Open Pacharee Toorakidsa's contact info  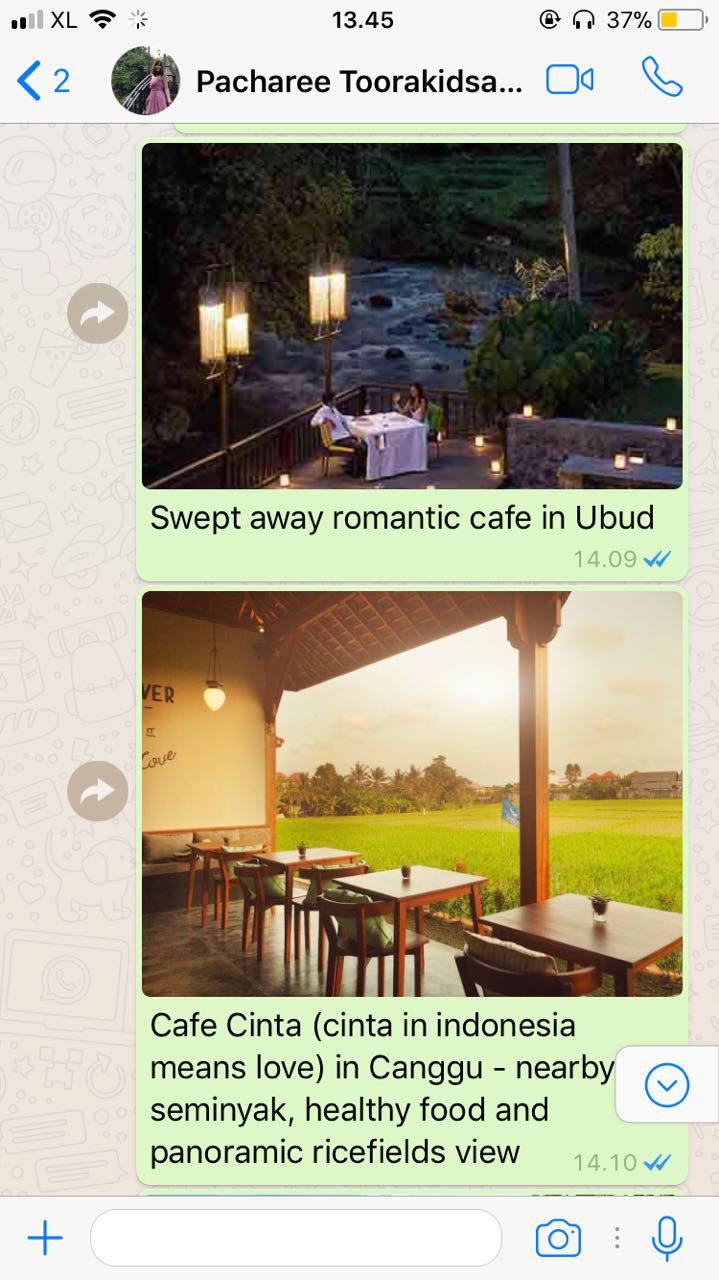(x=358, y=82)
